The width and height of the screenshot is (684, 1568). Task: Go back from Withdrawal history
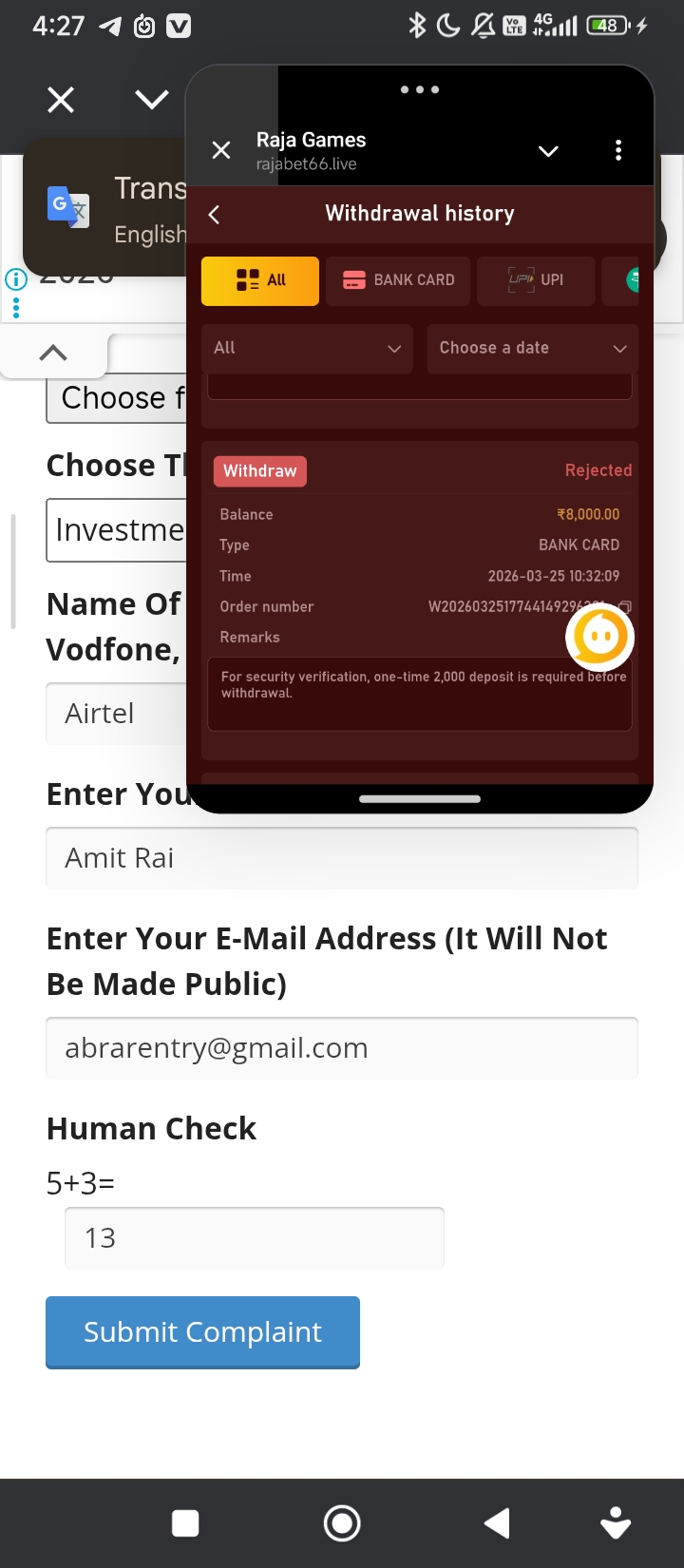click(x=215, y=215)
